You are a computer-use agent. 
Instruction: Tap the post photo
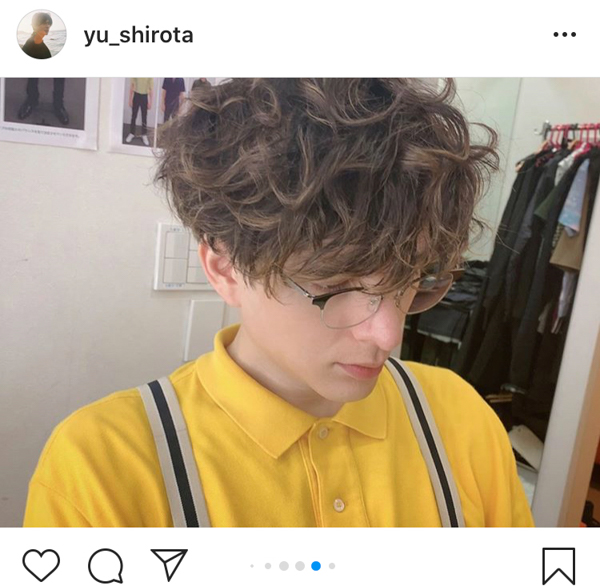pos(300,300)
